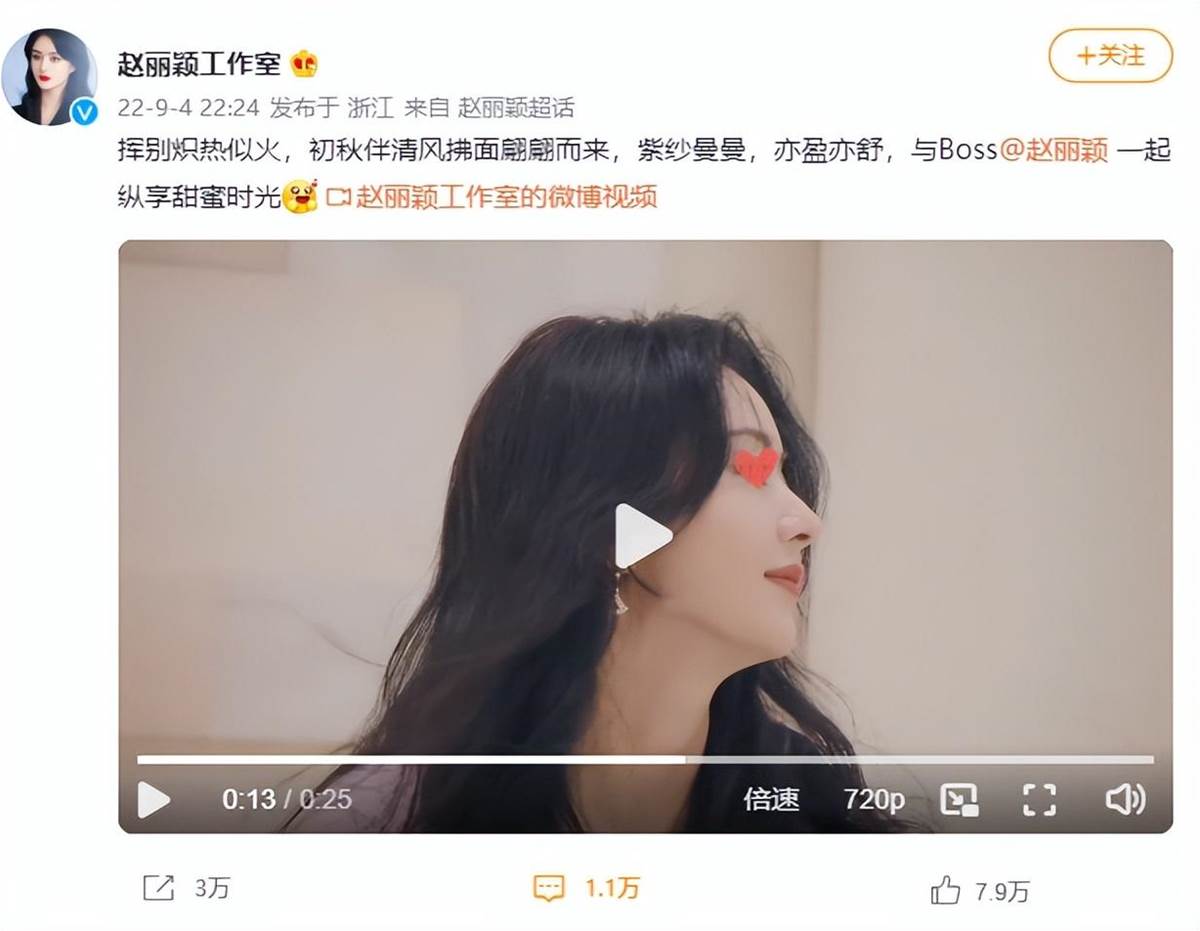The height and width of the screenshot is (931, 1200).
Task: Enable picture-in-picture mini player
Action: [x=958, y=799]
